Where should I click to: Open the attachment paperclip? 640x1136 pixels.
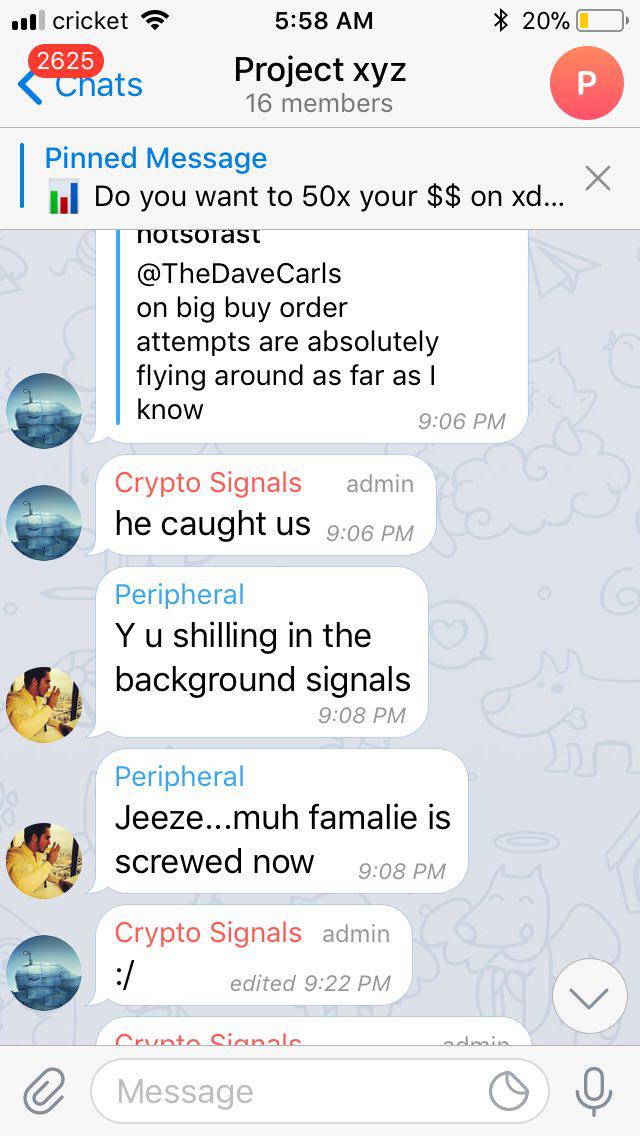(43, 1091)
